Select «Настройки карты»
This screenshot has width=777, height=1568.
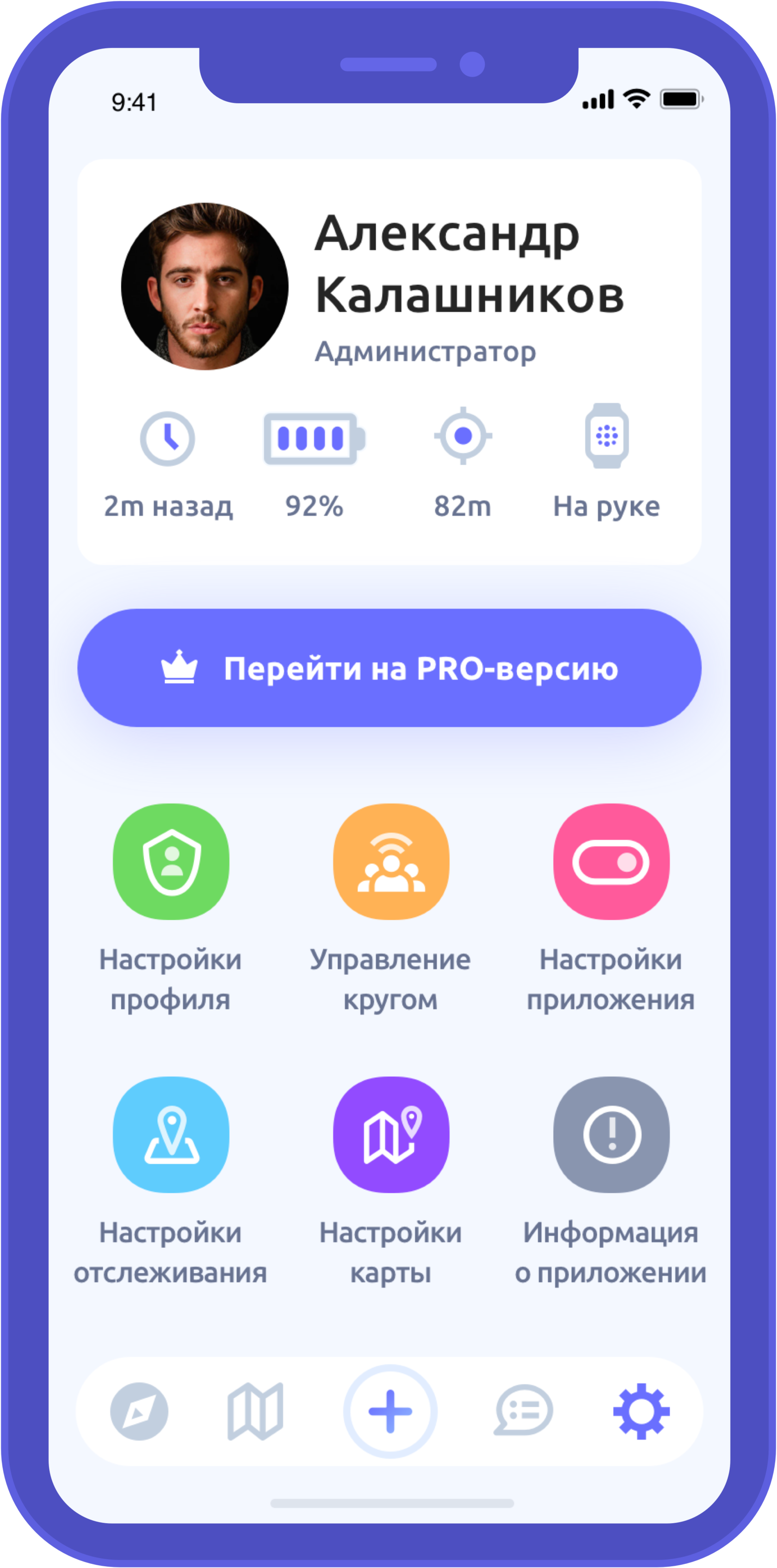pos(391,1134)
